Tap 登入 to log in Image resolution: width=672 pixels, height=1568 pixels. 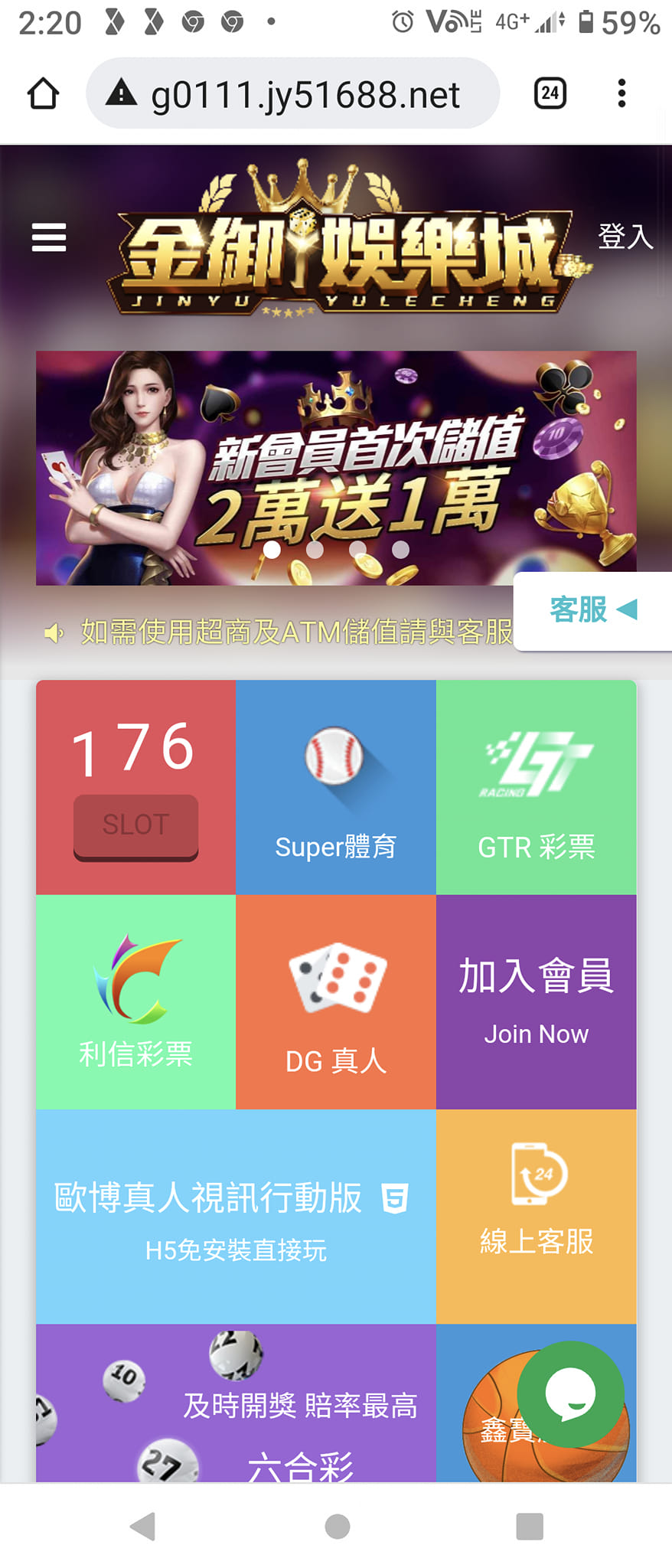625,236
